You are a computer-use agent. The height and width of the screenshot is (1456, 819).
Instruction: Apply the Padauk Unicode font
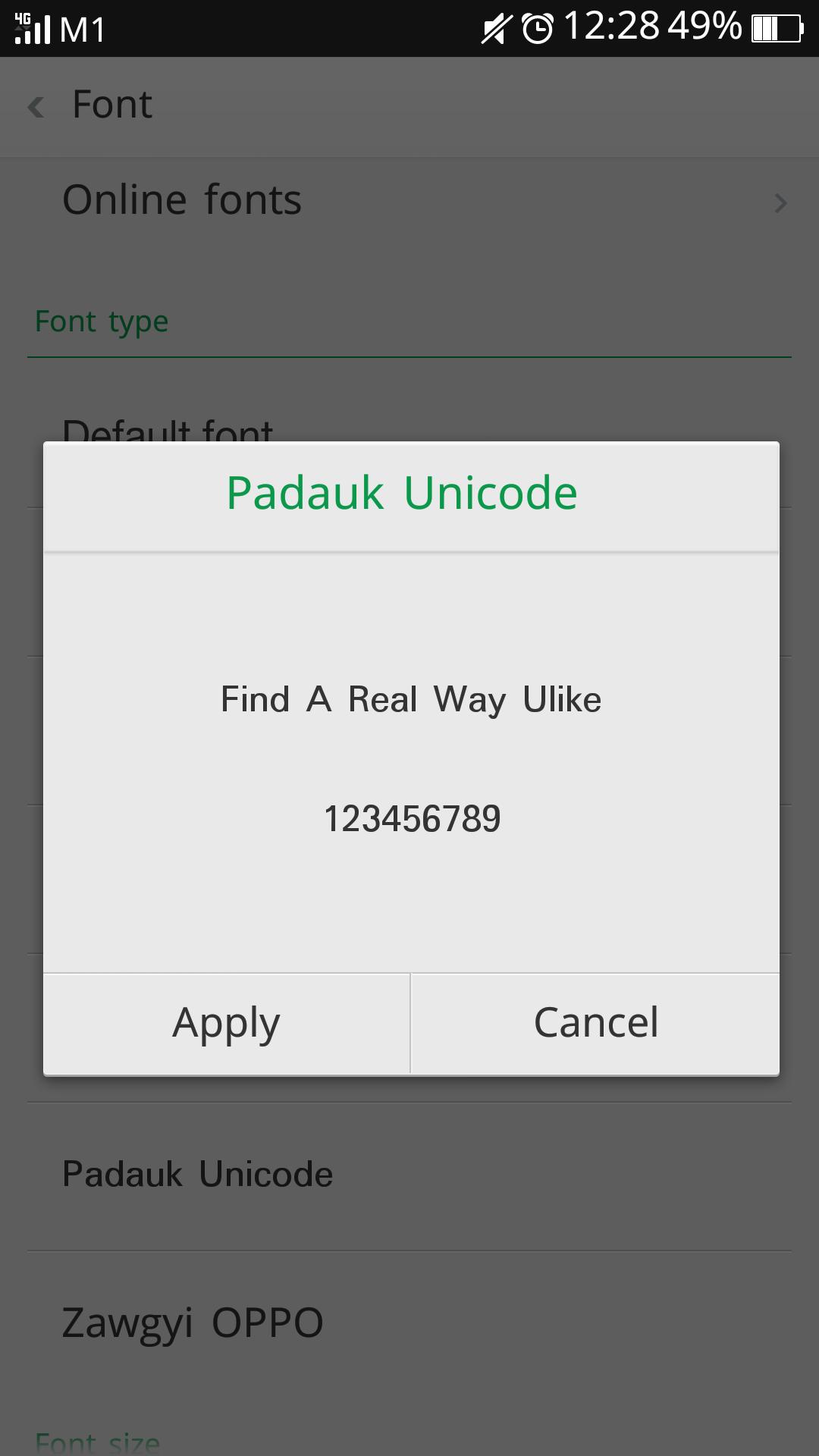(225, 1023)
